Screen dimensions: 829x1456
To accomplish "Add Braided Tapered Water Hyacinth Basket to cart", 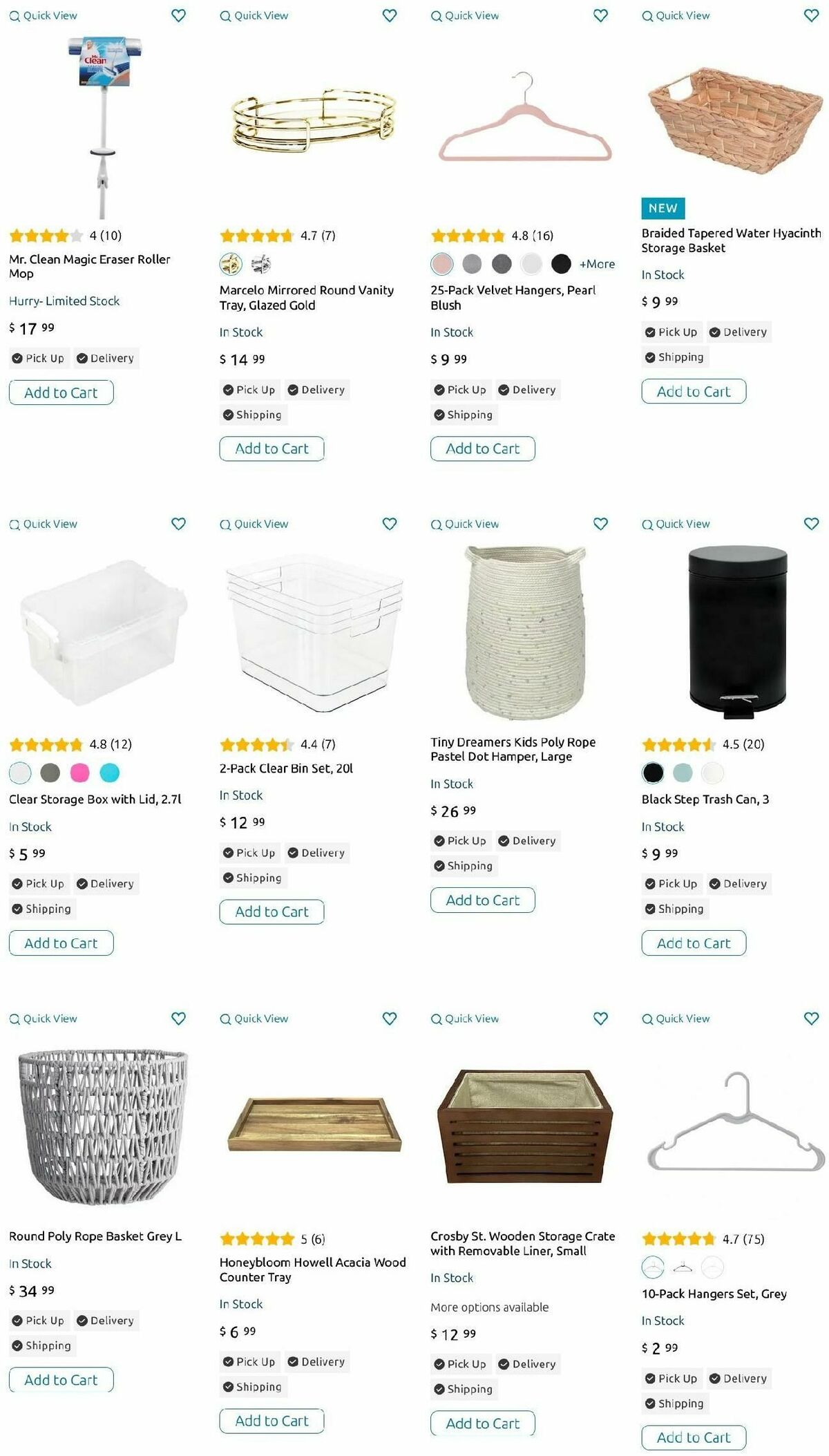I will pyautogui.click(x=693, y=391).
